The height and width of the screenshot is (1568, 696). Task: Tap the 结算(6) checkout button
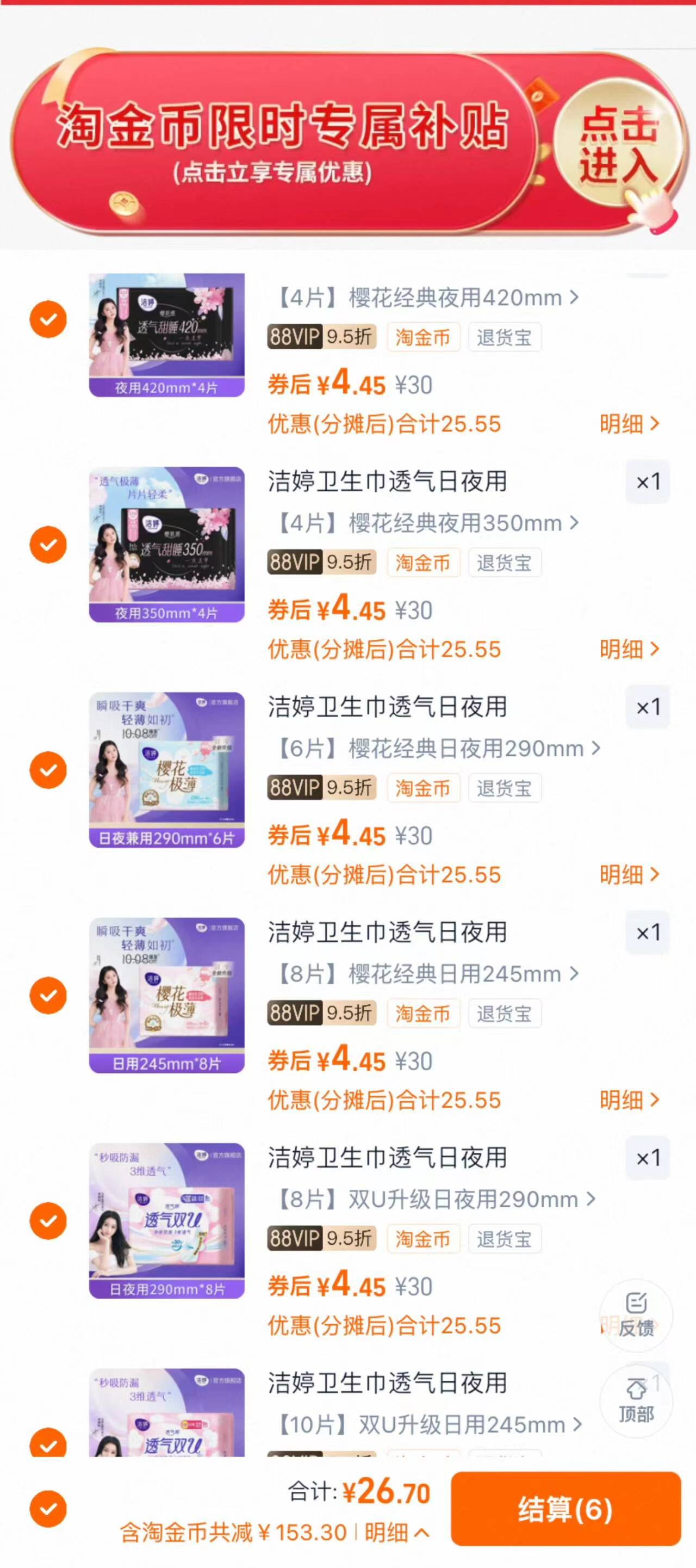pyautogui.click(x=564, y=1509)
